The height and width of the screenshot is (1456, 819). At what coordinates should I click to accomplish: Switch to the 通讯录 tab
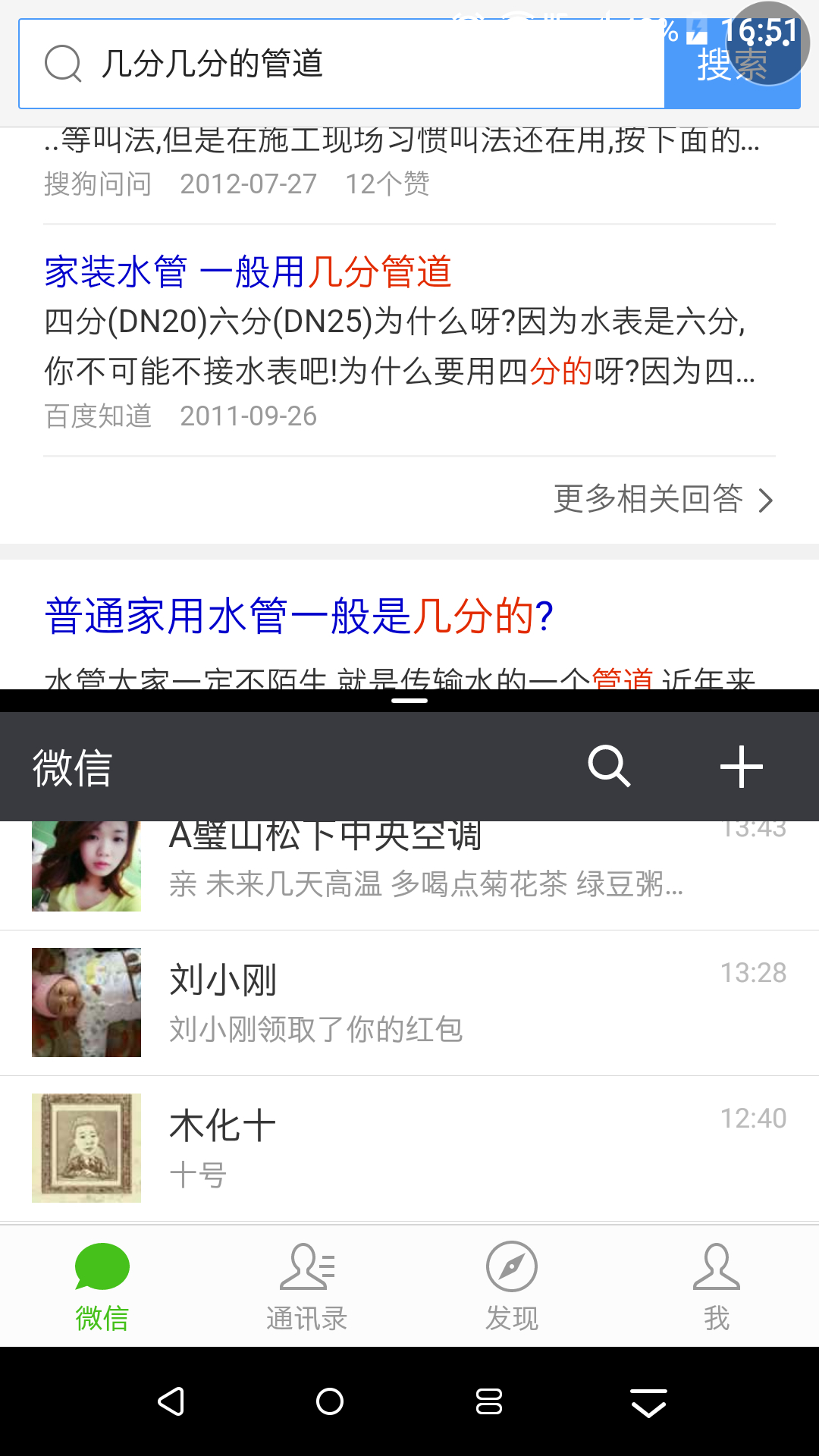point(307,1286)
